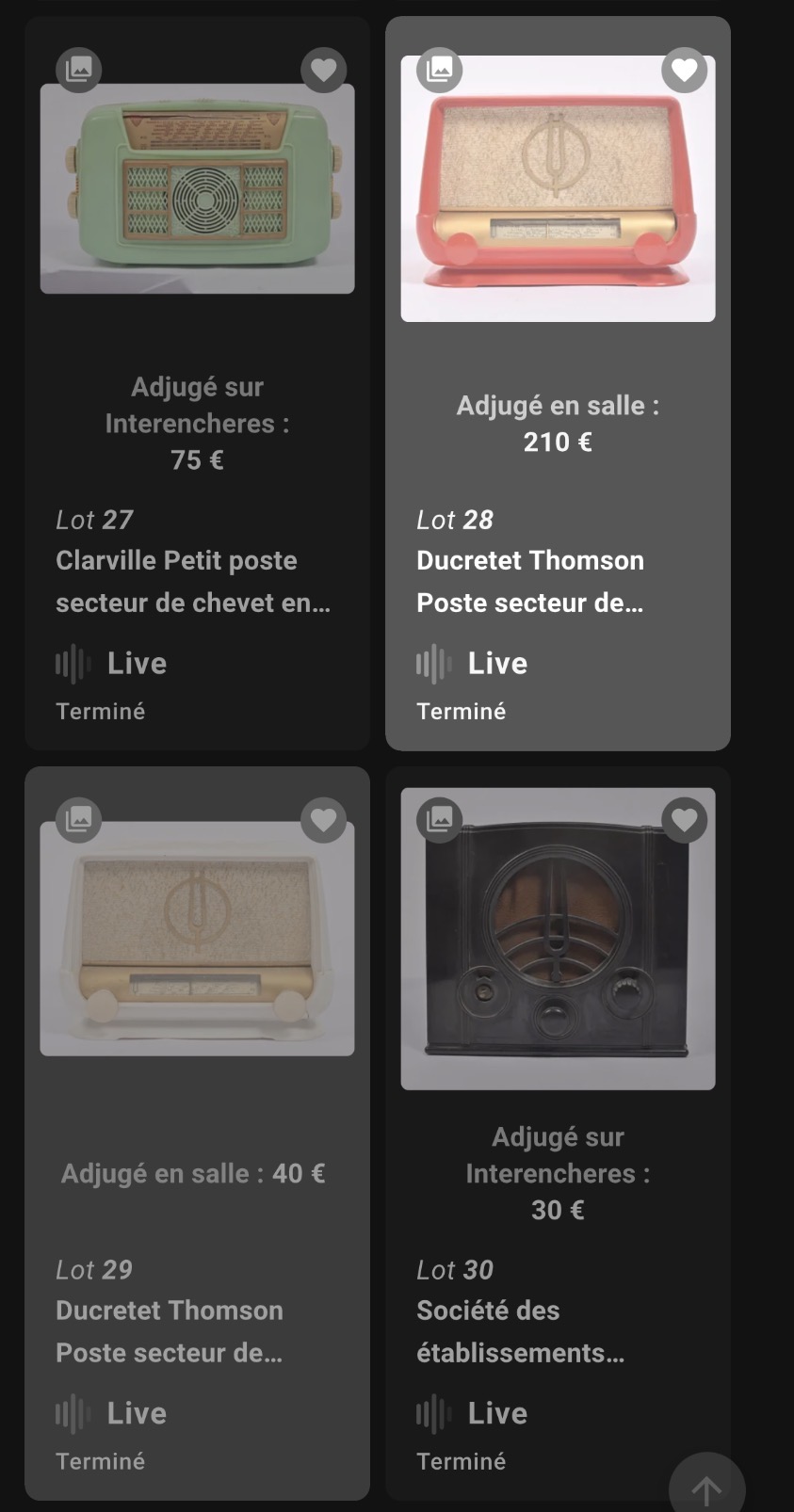Image resolution: width=794 pixels, height=1512 pixels.
Task: Open photo gallery for Lot 29
Action: tap(79, 820)
